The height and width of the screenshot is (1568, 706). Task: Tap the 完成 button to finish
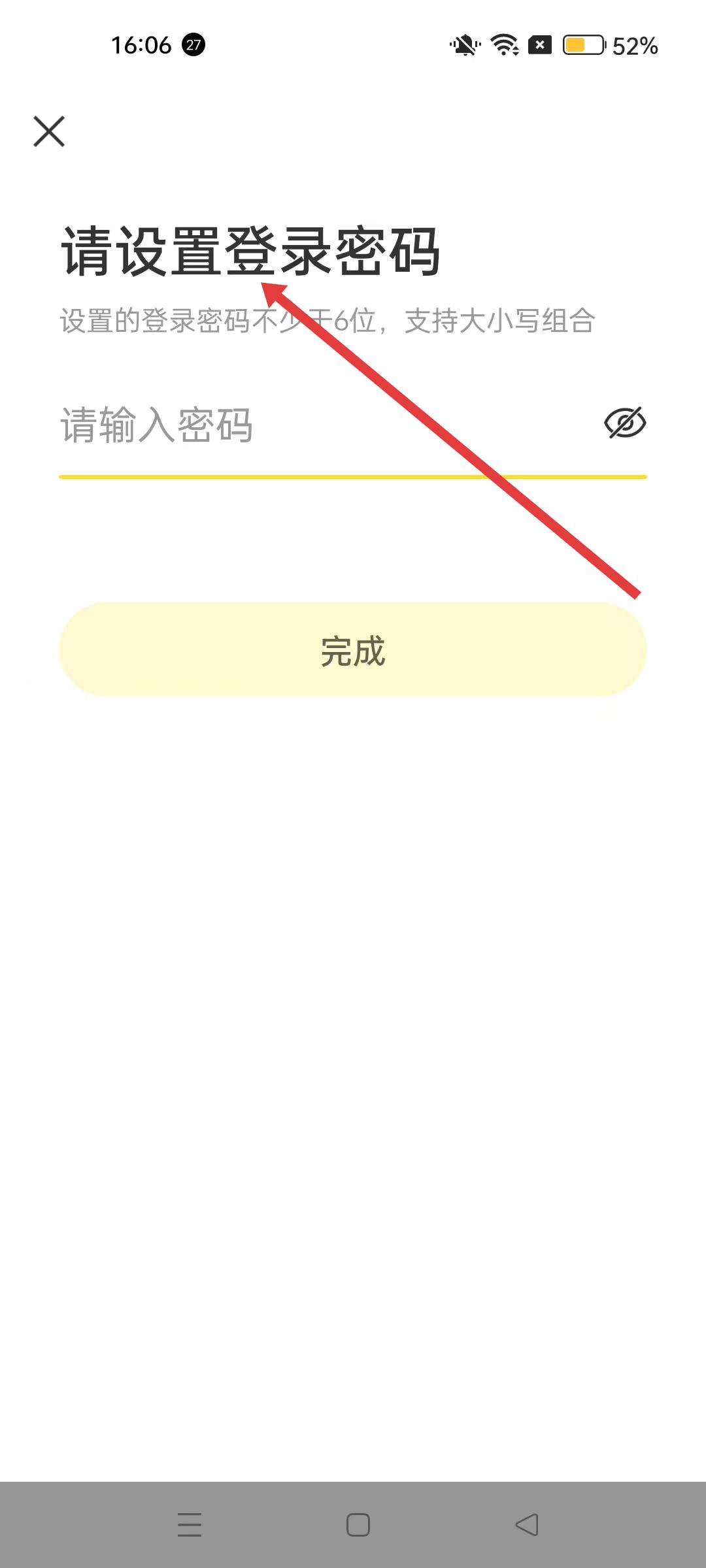coord(353,650)
